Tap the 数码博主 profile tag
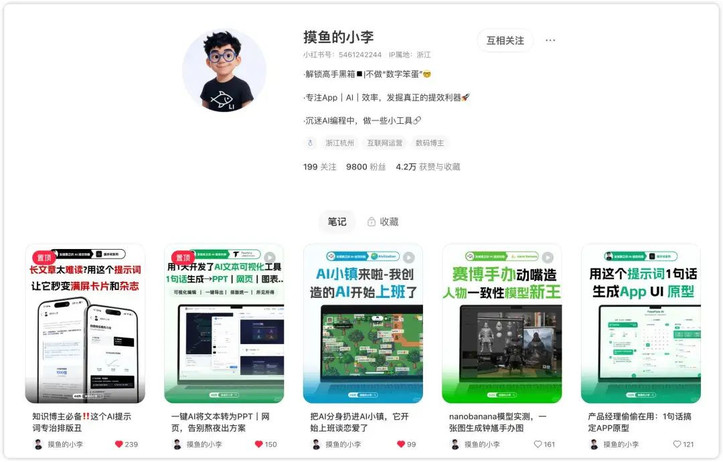Screen dimensions: 723x462 432,143
